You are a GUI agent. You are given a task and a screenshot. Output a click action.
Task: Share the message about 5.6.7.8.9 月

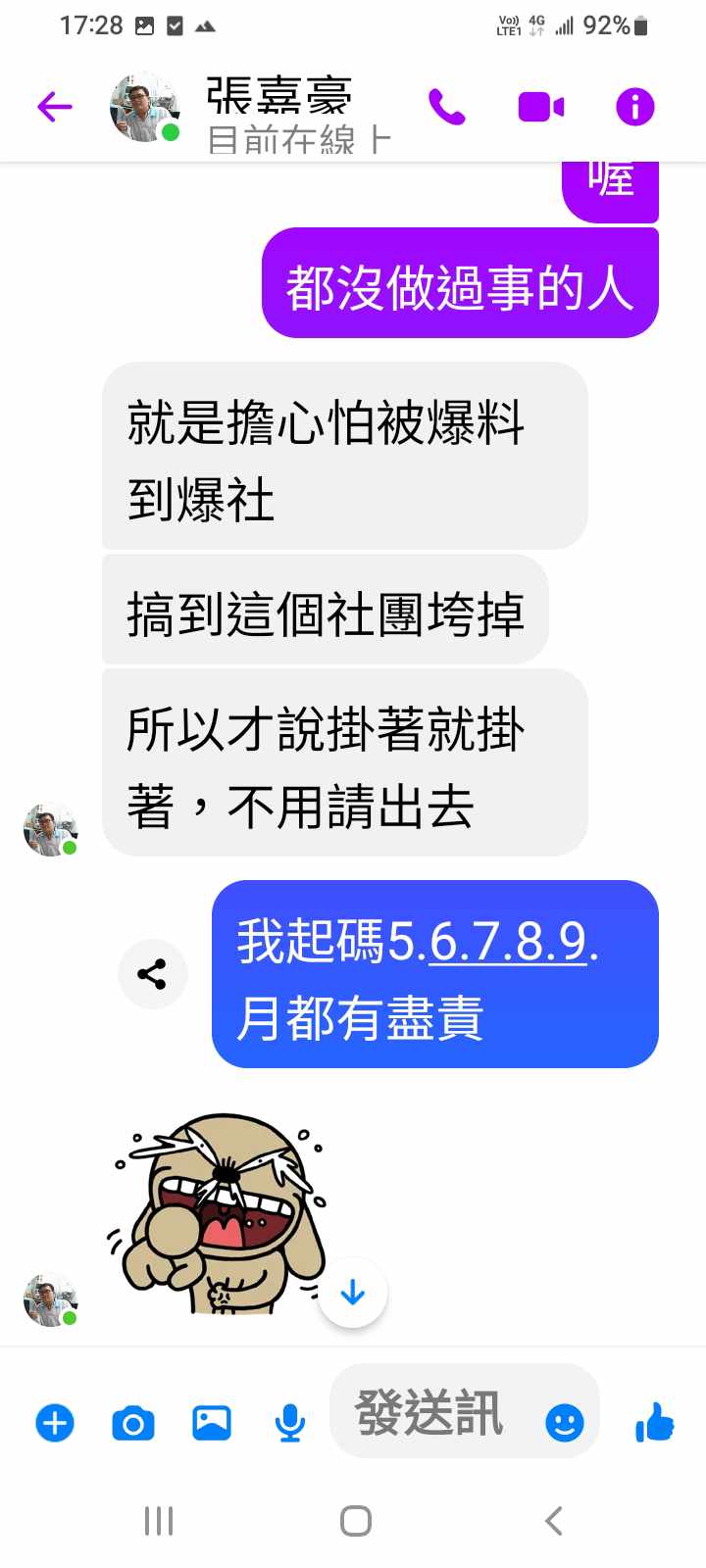[x=152, y=974]
